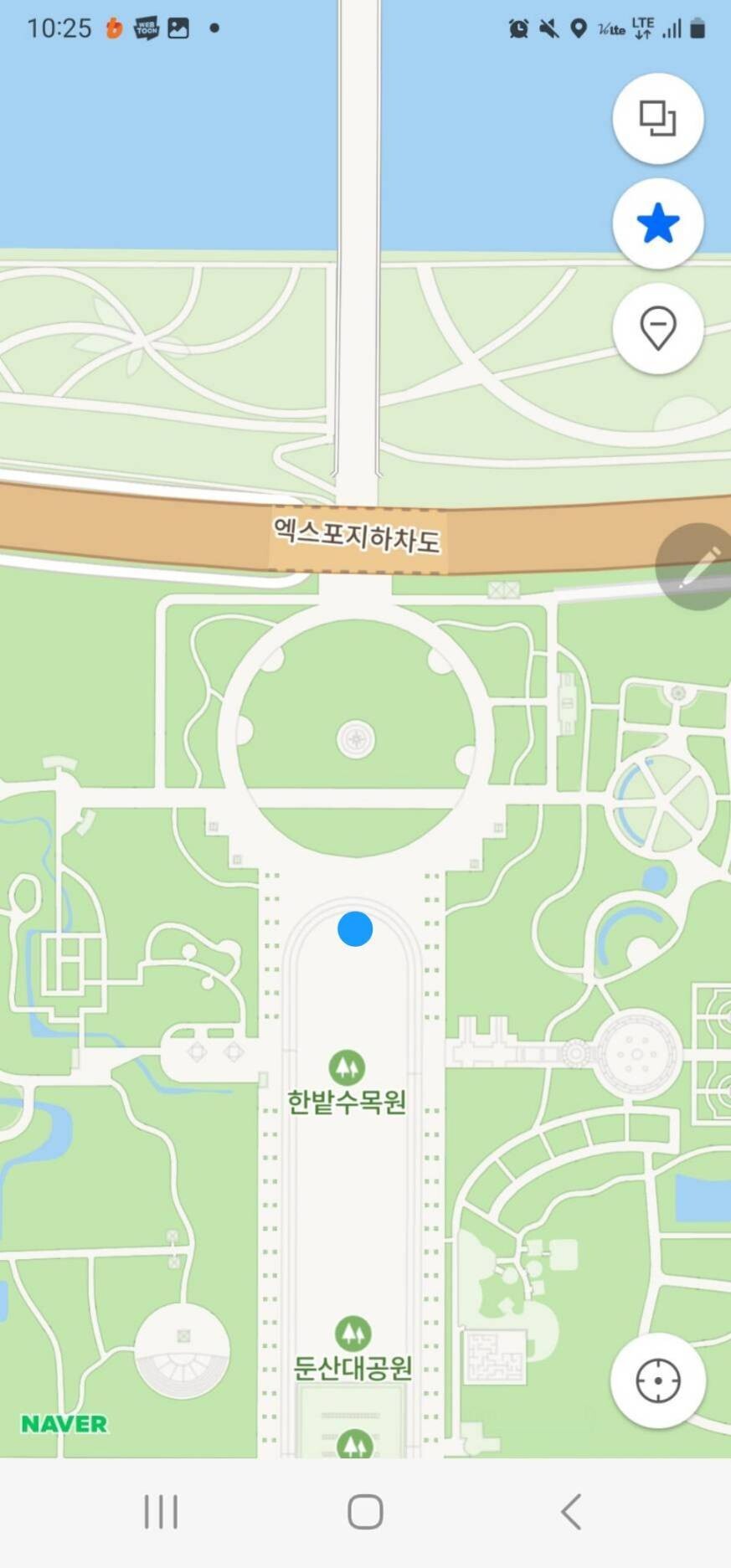Tap the location pin button
This screenshot has height=1568, width=731.
coord(657,327)
